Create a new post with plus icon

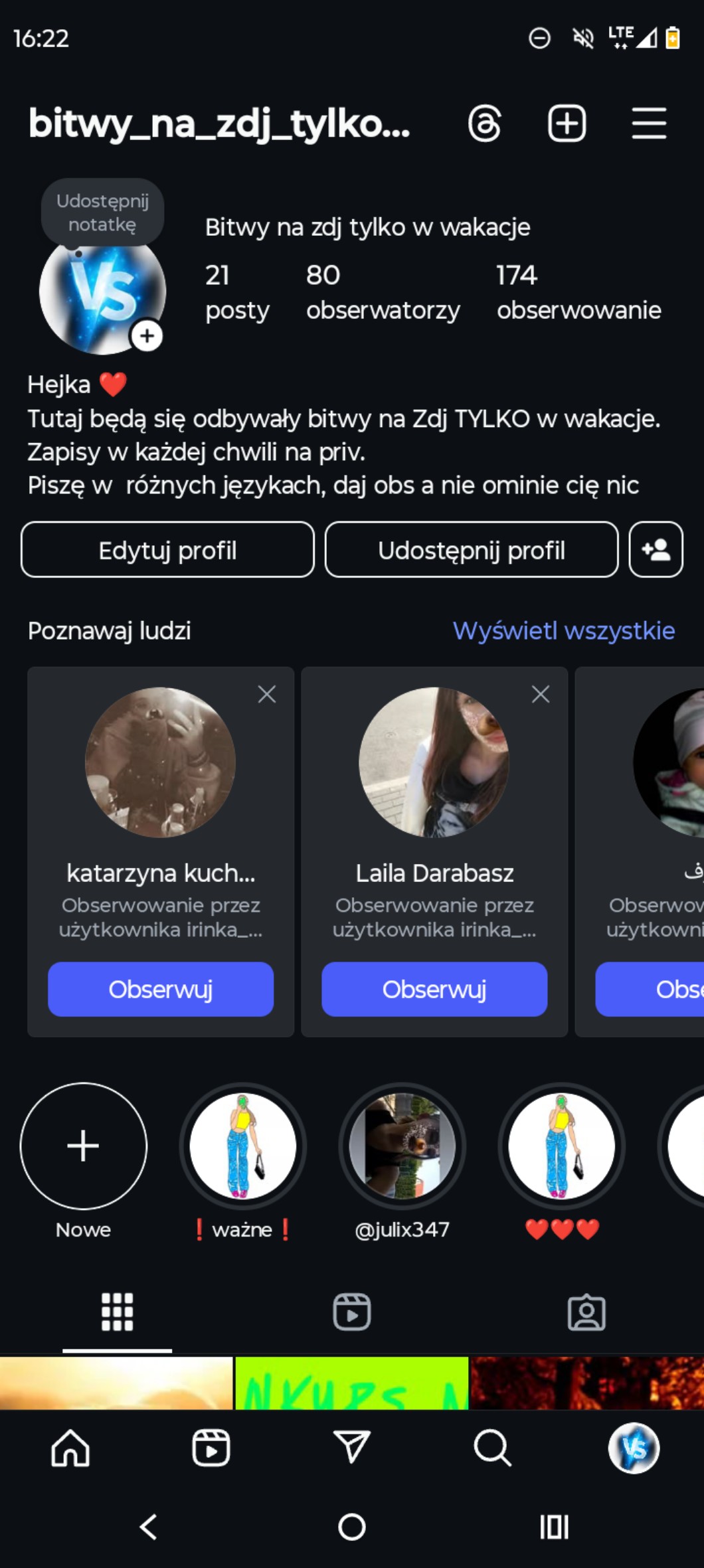click(x=567, y=124)
